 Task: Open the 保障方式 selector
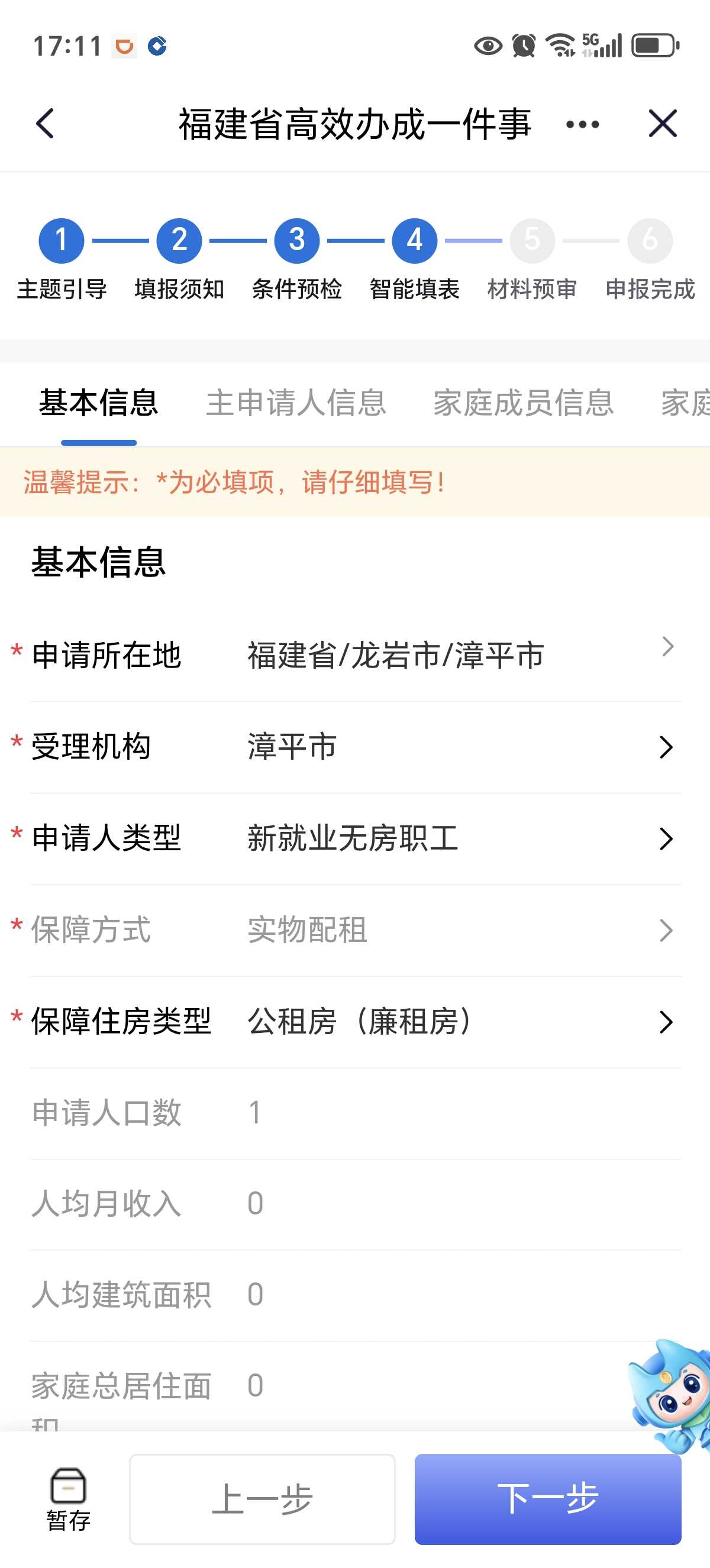[x=355, y=930]
